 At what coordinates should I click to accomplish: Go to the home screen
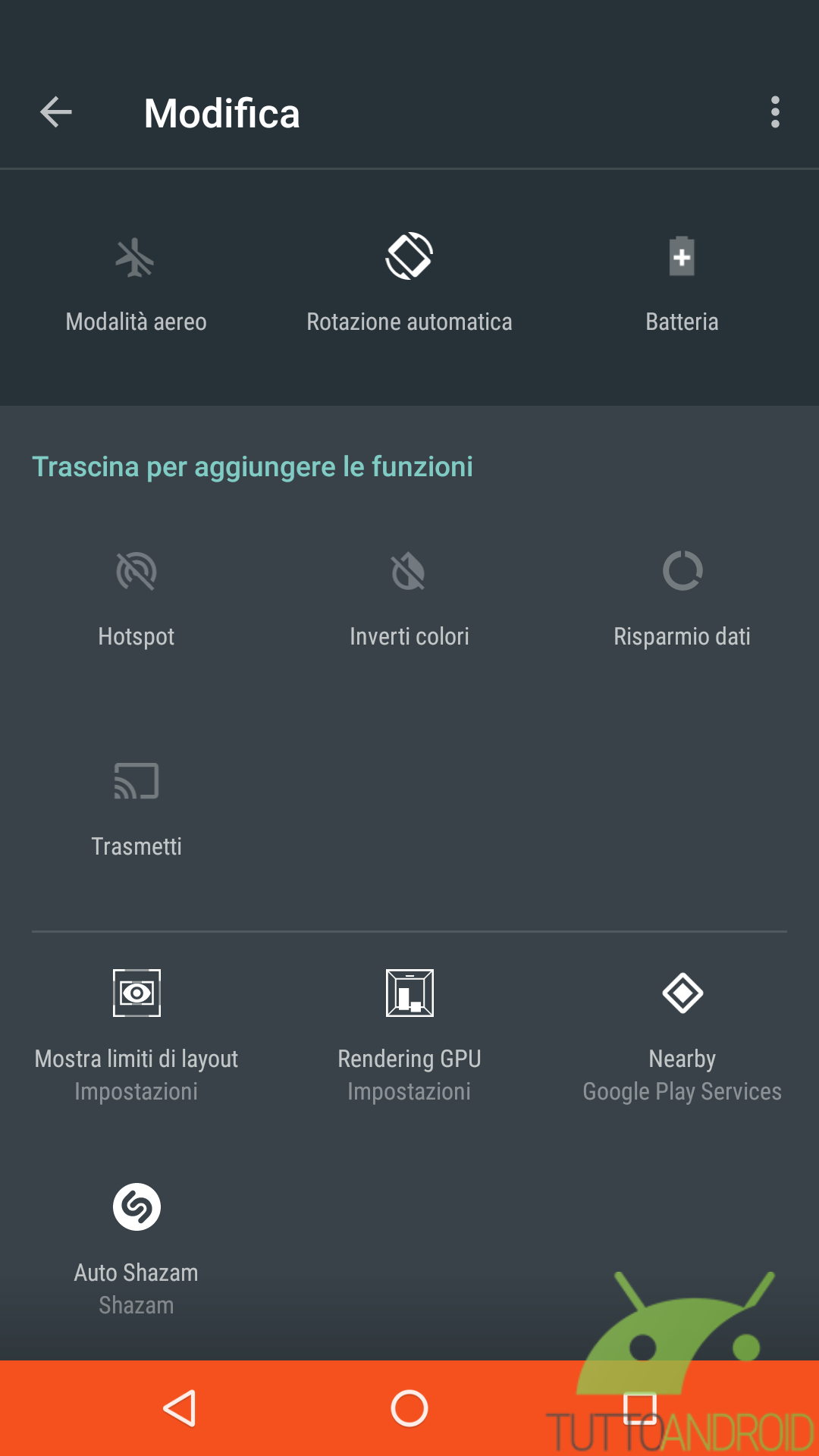[409, 1408]
